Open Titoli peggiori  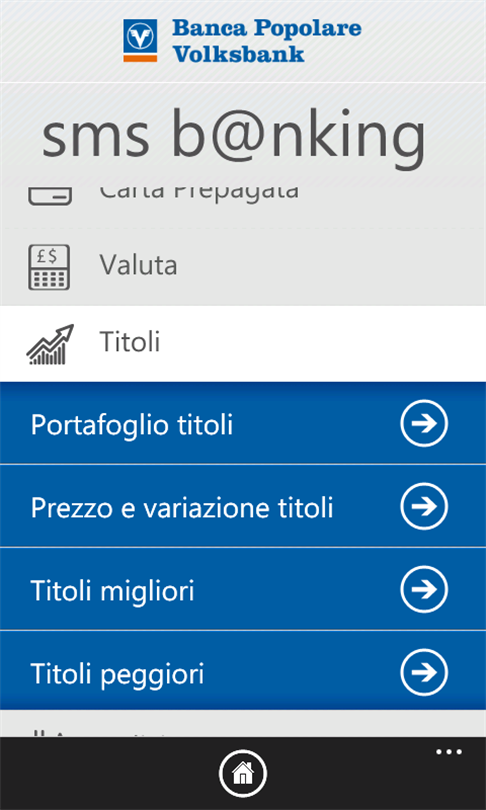[243, 672]
